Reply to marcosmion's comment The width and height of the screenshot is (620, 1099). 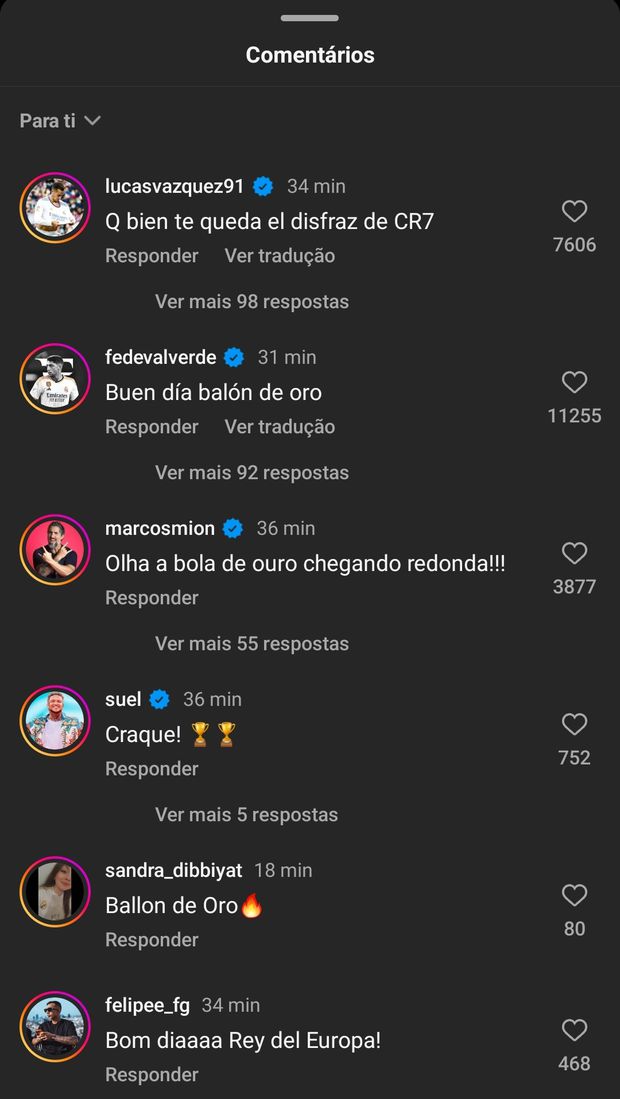pyautogui.click(x=152, y=598)
